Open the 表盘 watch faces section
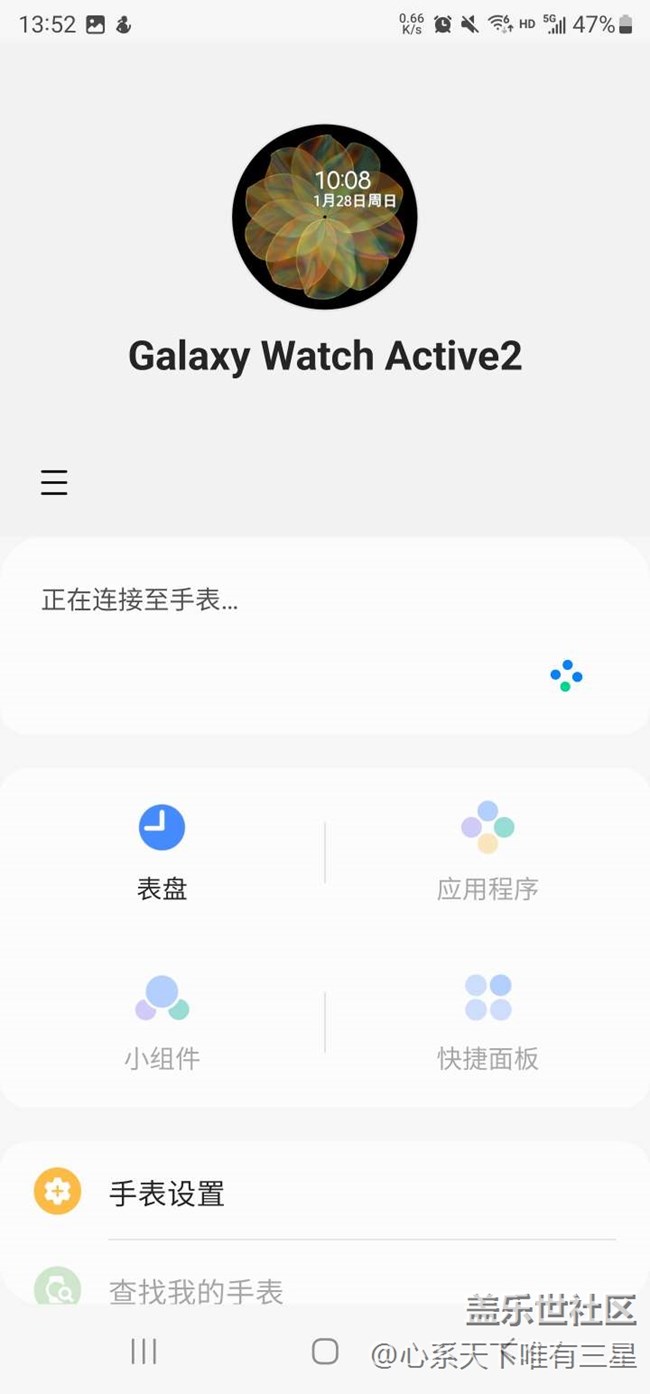650x1394 pixels. coord(162,851)
